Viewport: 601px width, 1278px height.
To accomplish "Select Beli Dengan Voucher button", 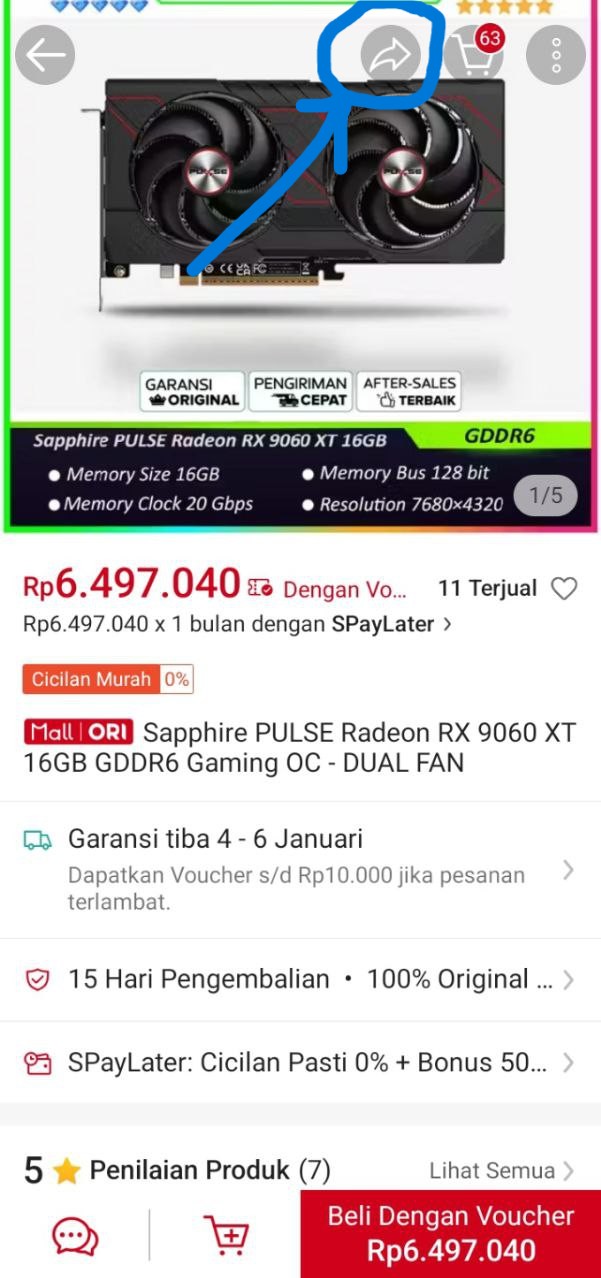I will 451,1233.
